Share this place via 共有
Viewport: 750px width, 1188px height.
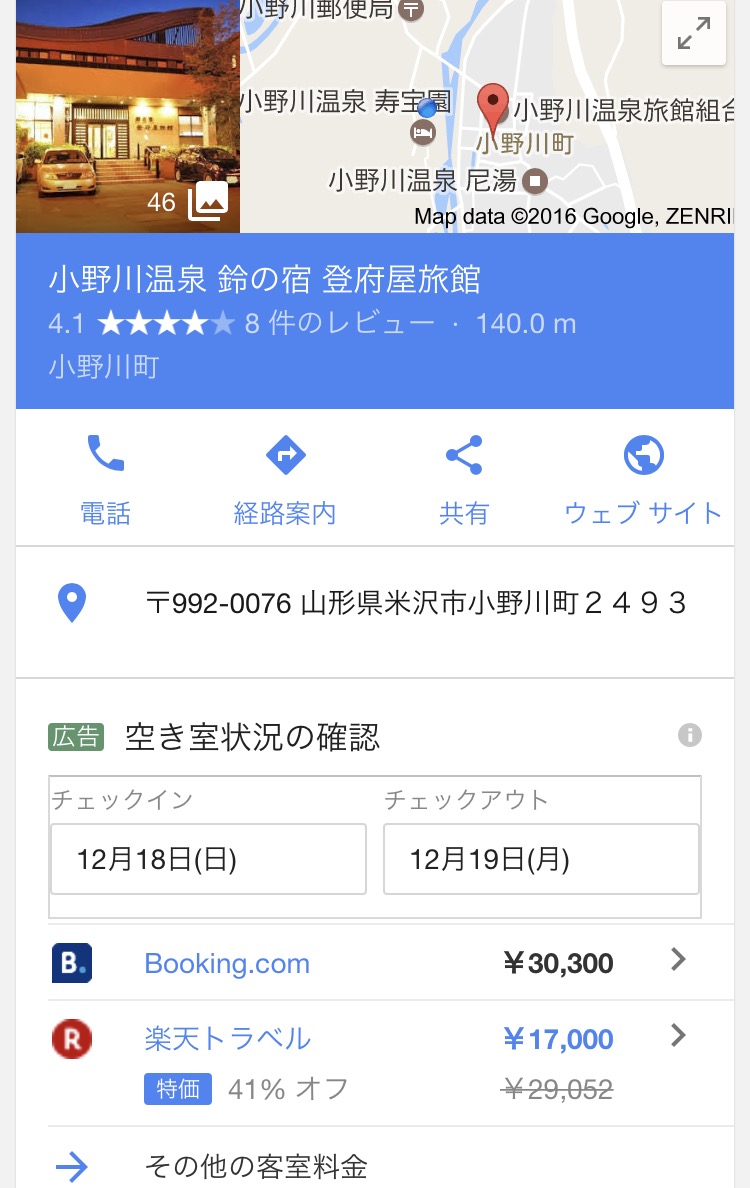(x=464, y=479)
